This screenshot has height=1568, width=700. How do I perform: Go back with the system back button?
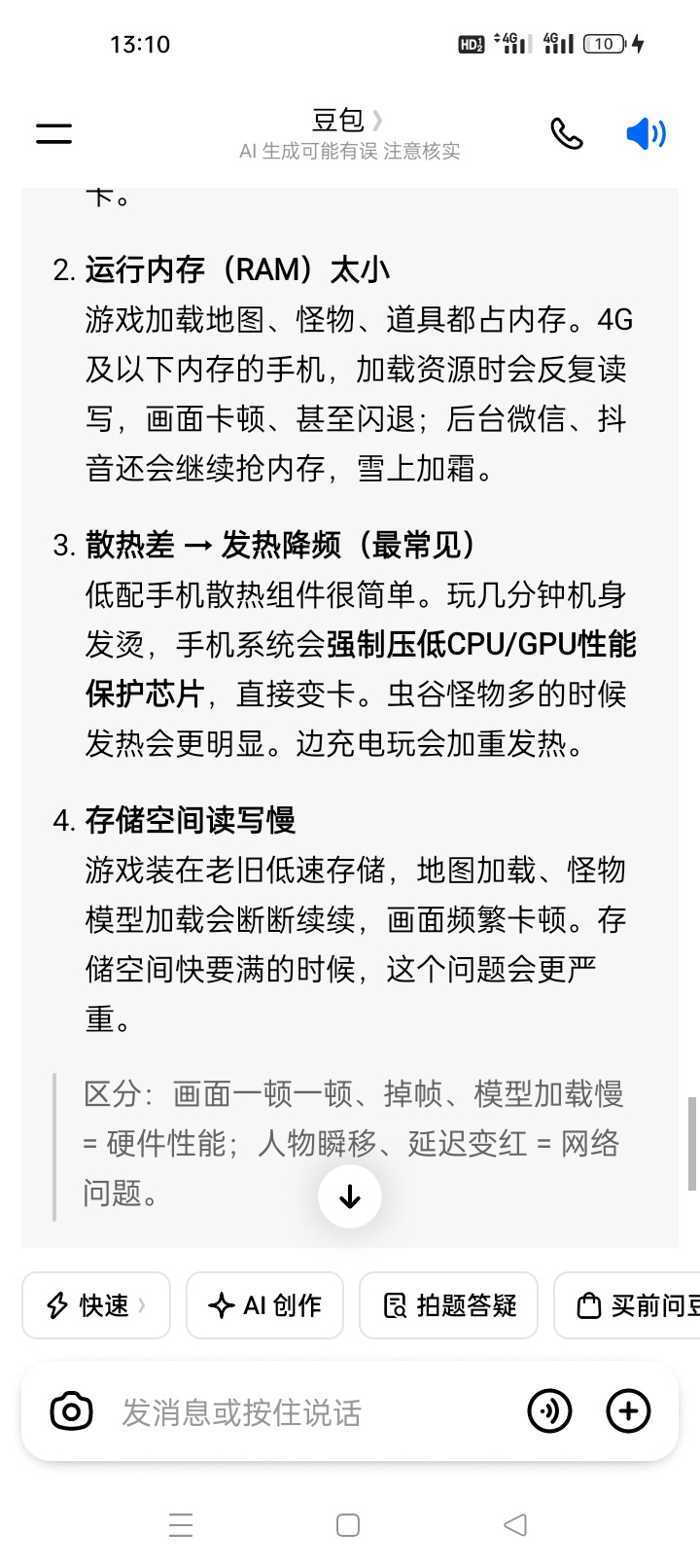[x=515, y=1524]
